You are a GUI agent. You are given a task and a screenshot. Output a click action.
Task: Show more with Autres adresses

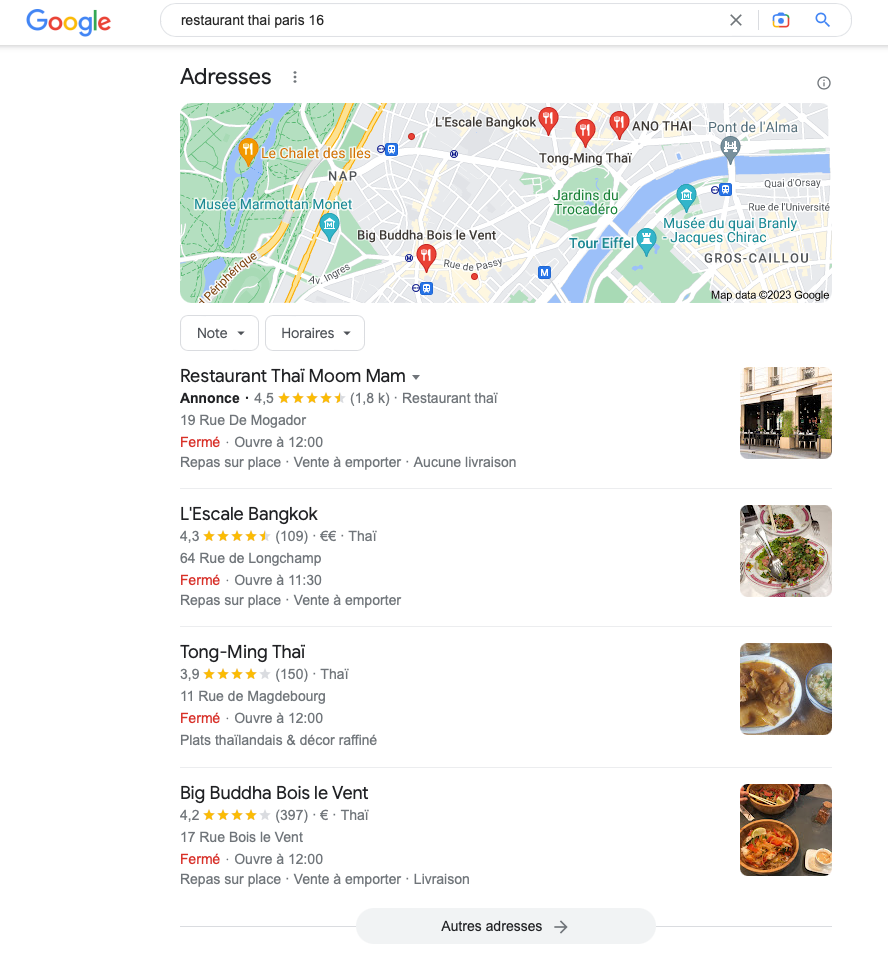click(x=505, y=926)
